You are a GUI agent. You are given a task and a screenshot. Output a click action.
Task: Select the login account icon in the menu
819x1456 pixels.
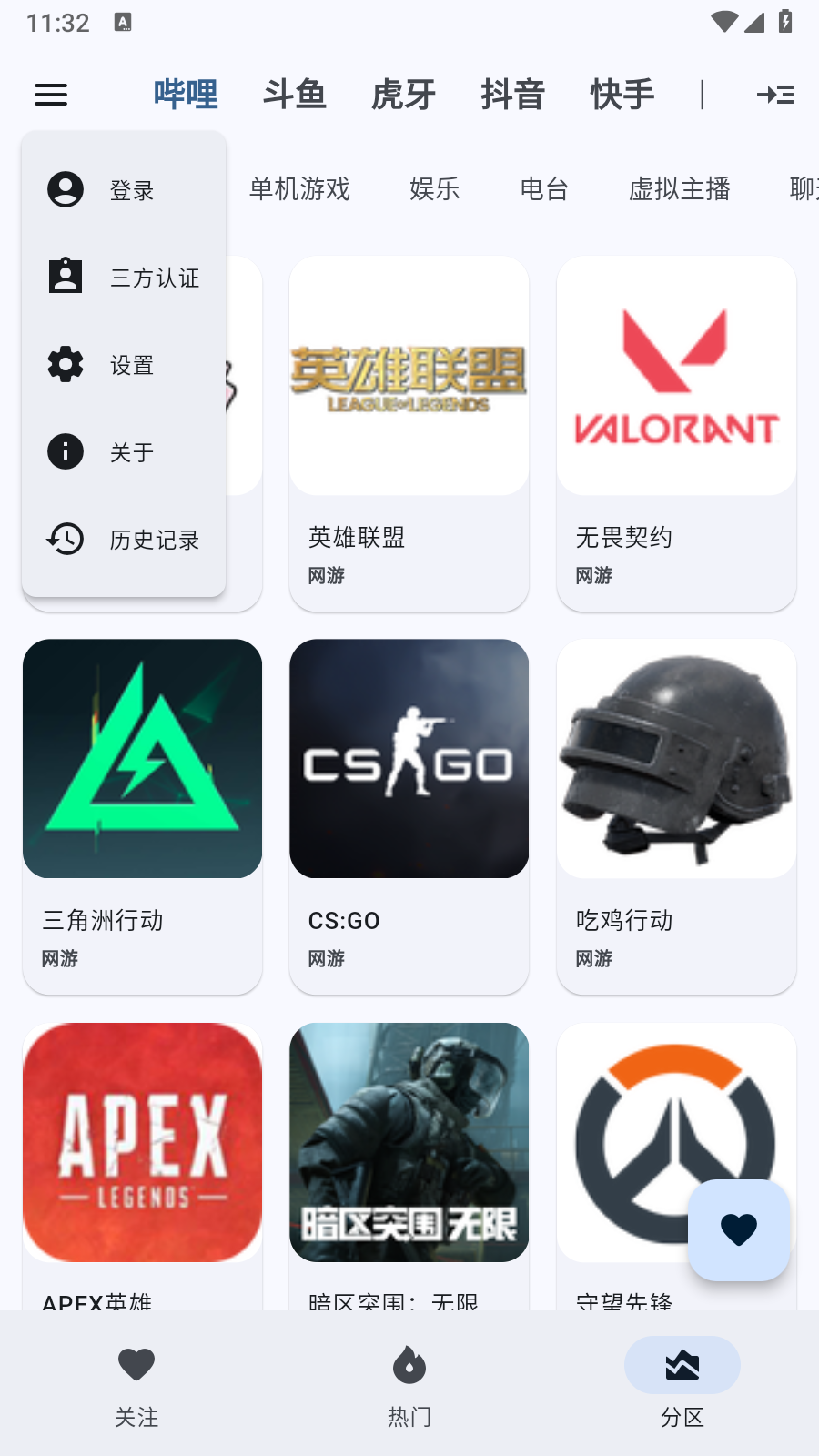pos(65,190)
